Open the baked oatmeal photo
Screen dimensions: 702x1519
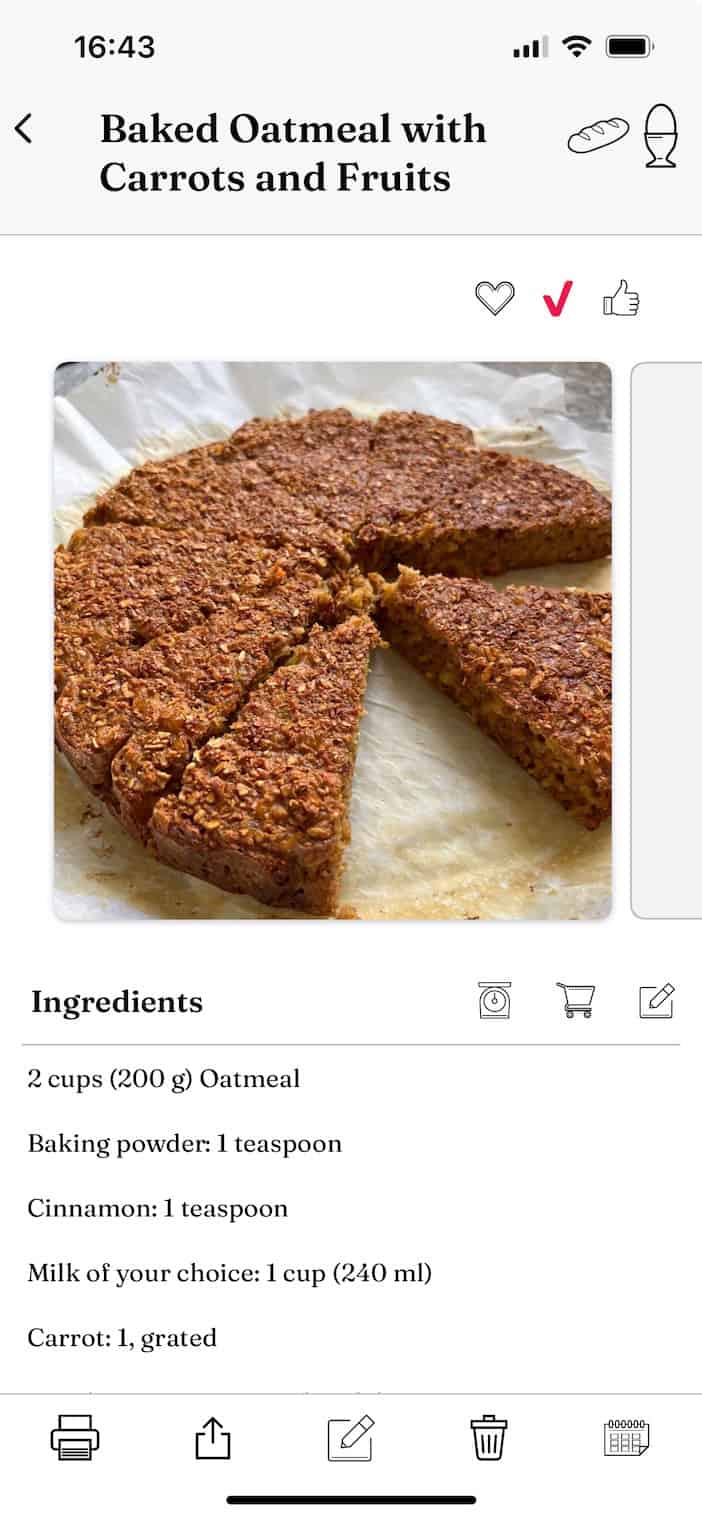click(x=332, y=640)
